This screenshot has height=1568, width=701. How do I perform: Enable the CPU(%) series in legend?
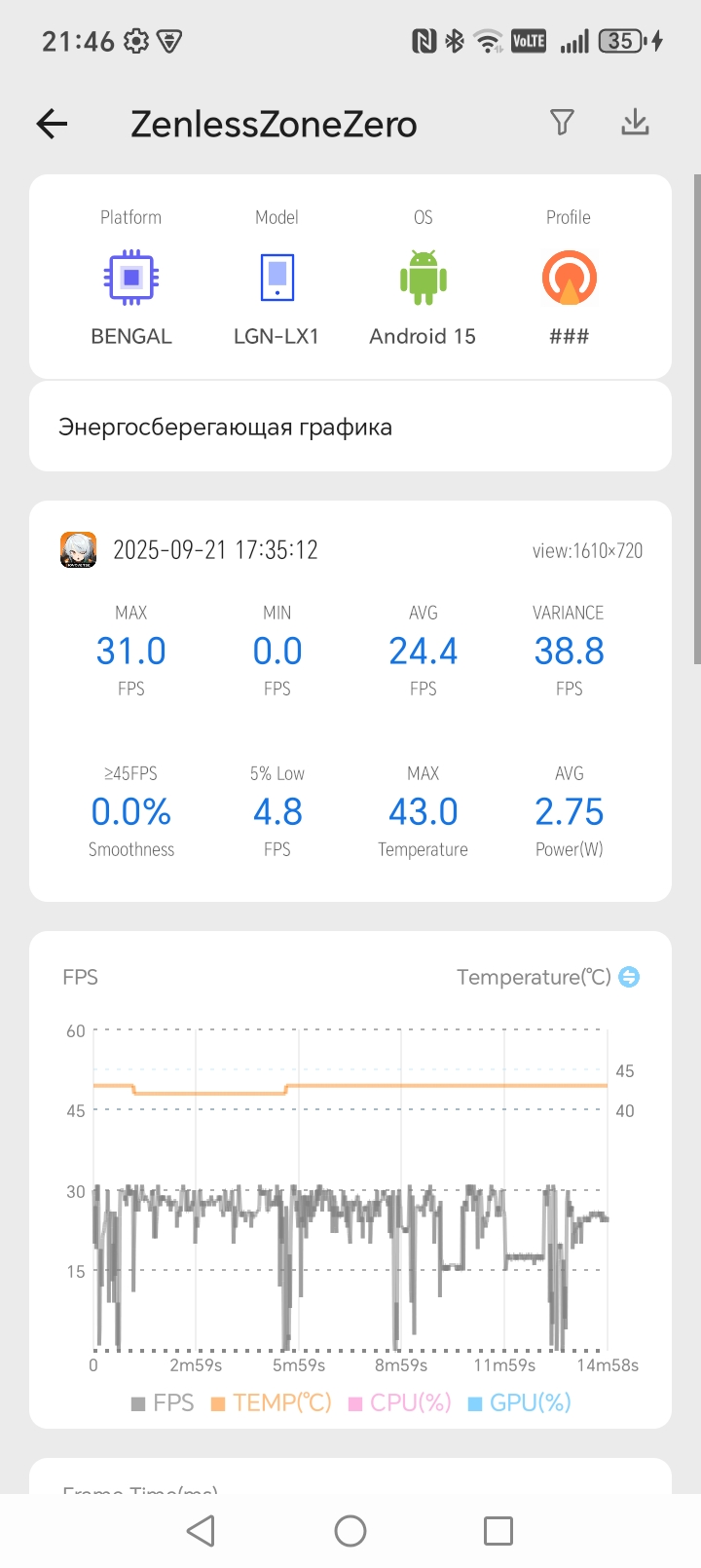coord(400,1402)
